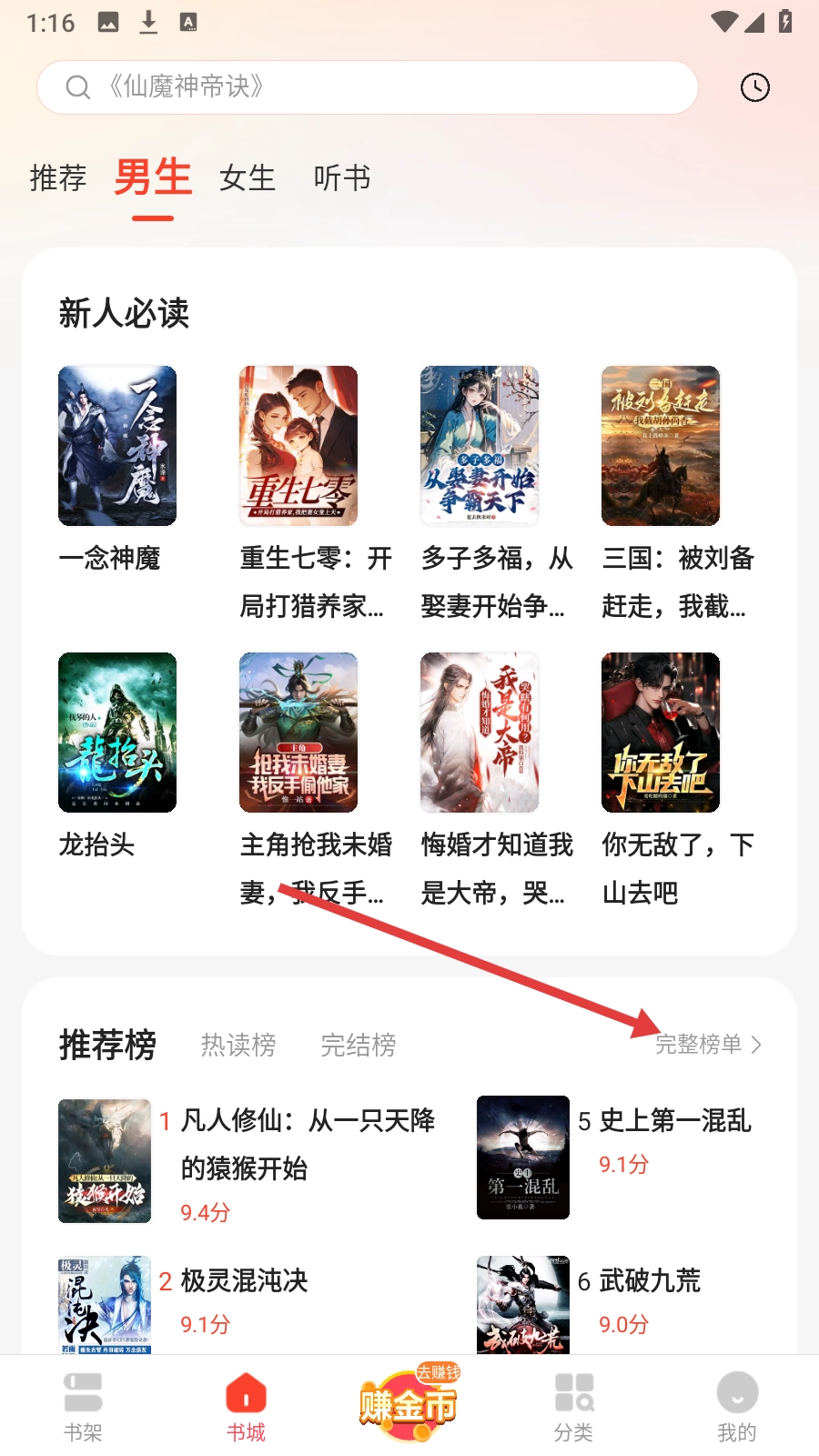Open the book 三国：被刘备赶走

coord(661,446)
